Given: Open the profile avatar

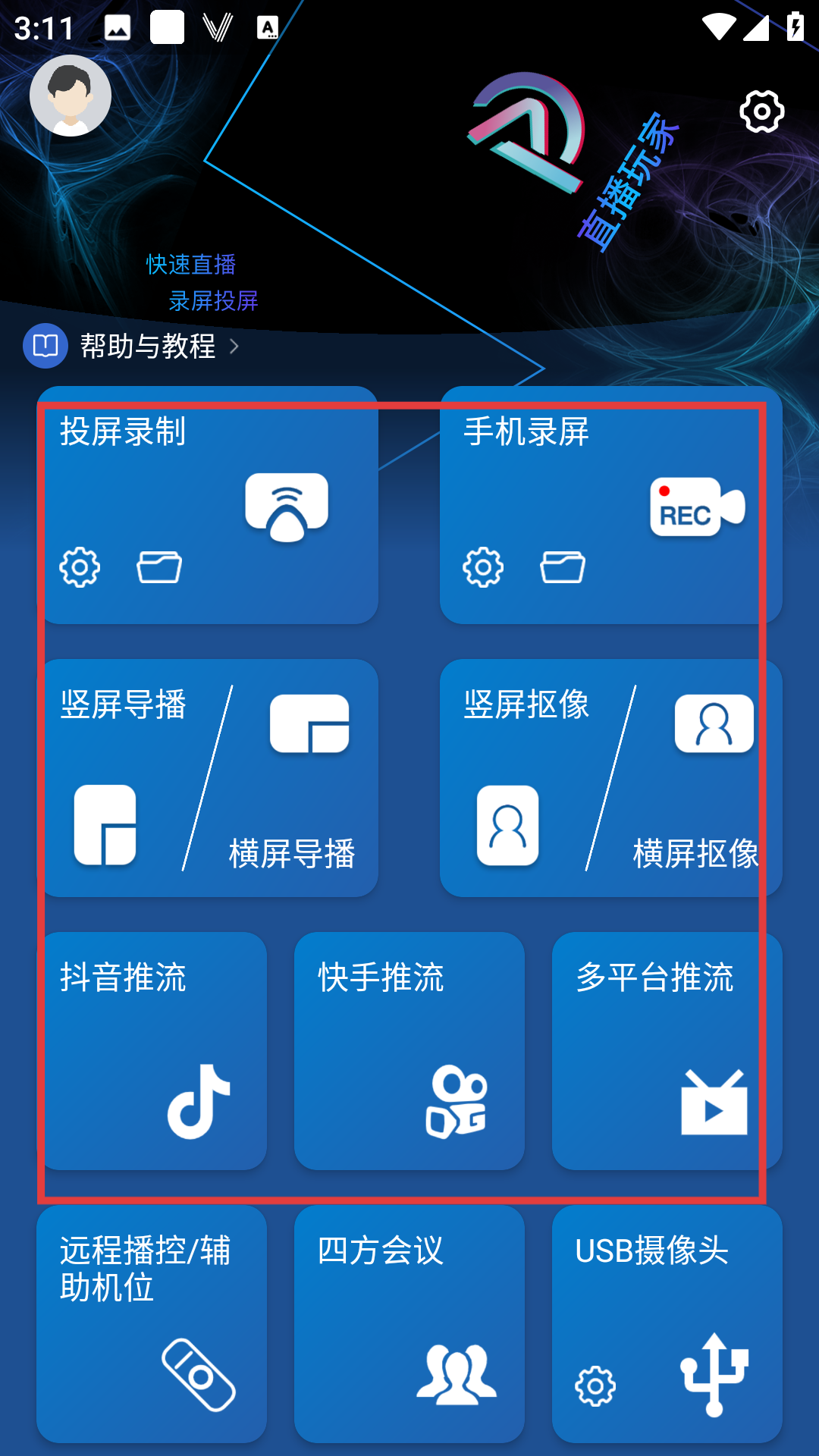Looking at the screenshot, I should click(x=71, y=96).
